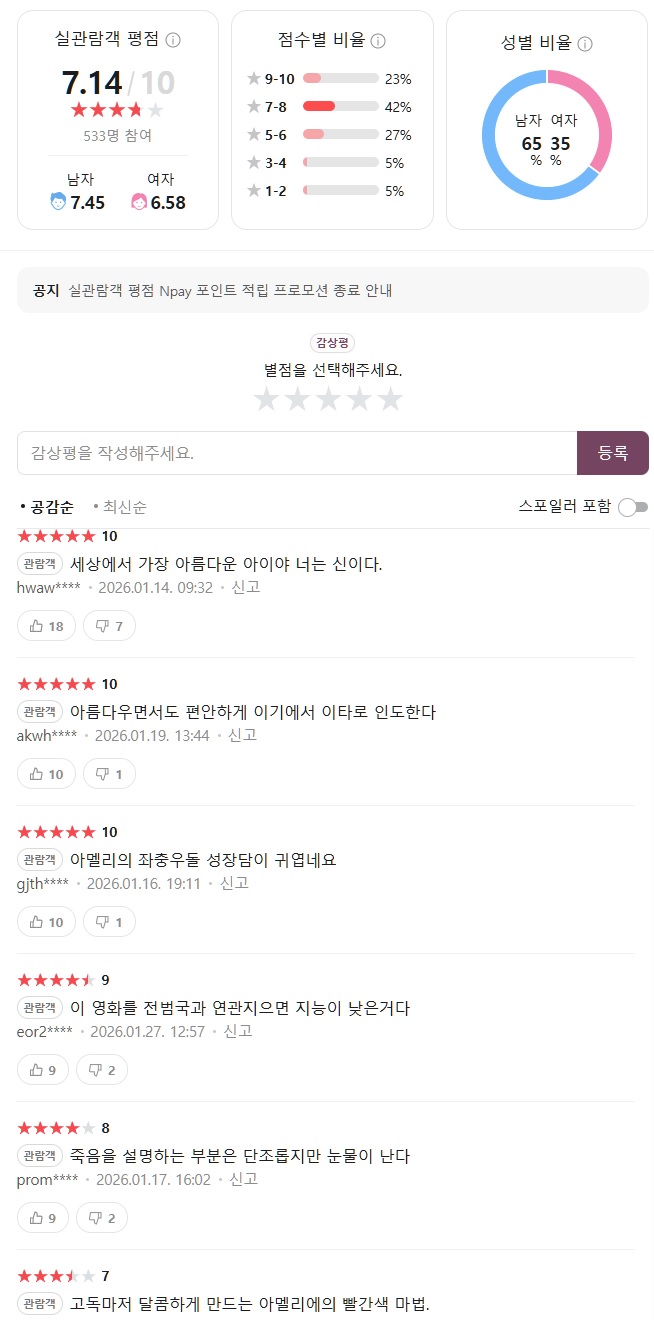Tap the 감상평을 작성해주세요 text field
The height and width of the screenshot is (1320, 654).
click(297, 453)
